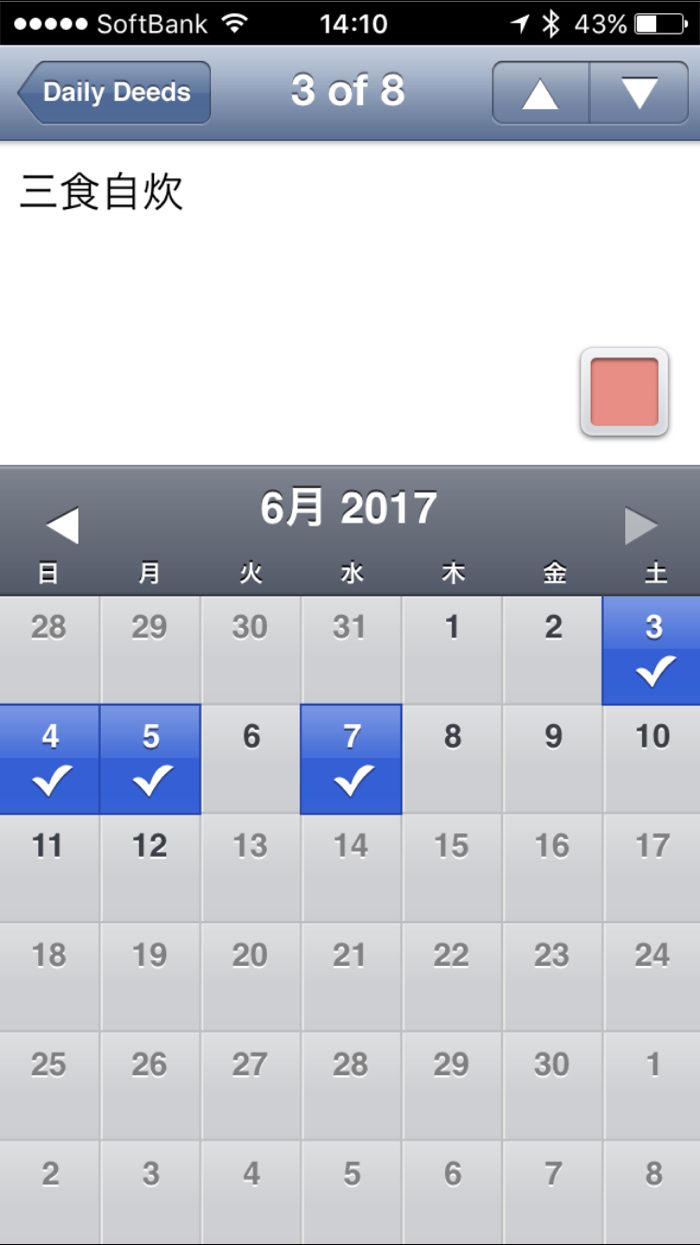Uncheck June 7 in the calendar
700x1245 pixels.
click(351, 759)
